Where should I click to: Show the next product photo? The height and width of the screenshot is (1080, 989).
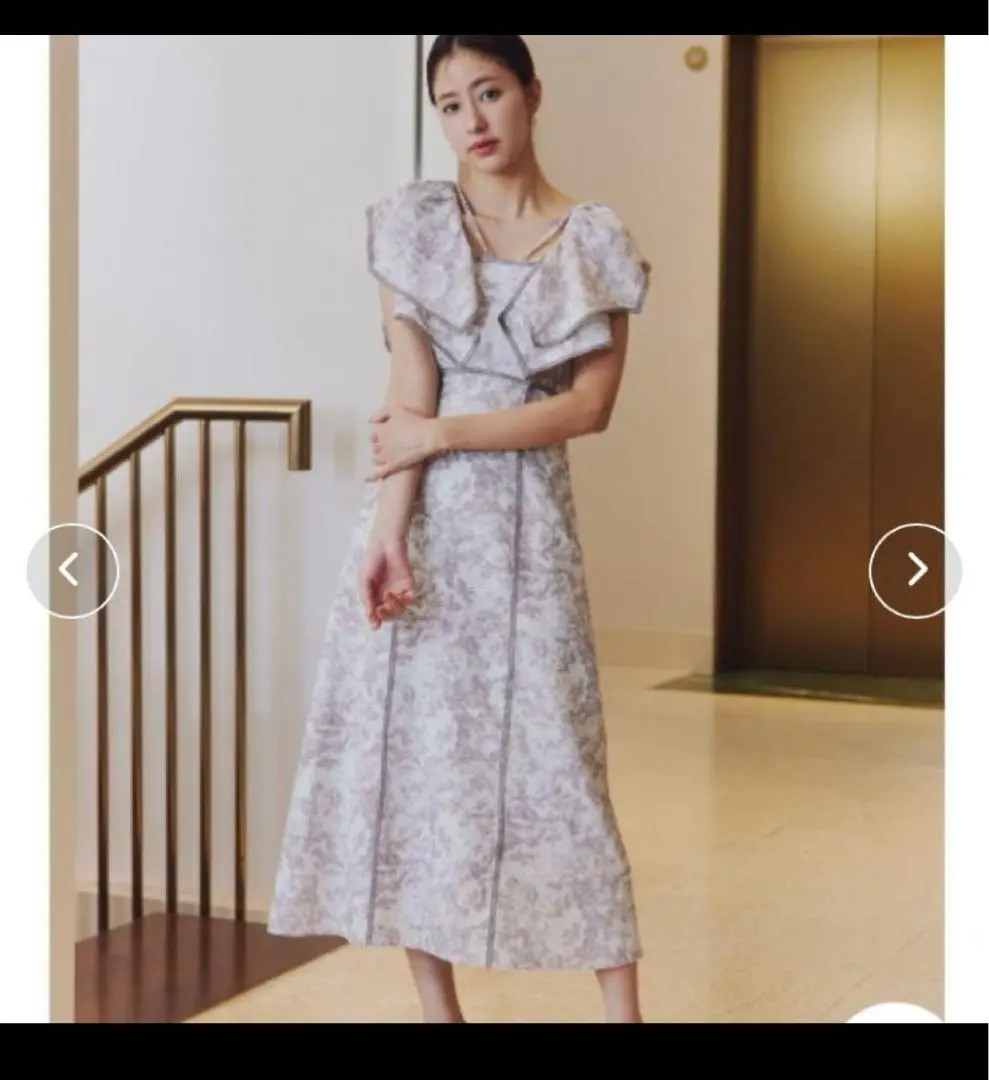[x=915, y=570]
